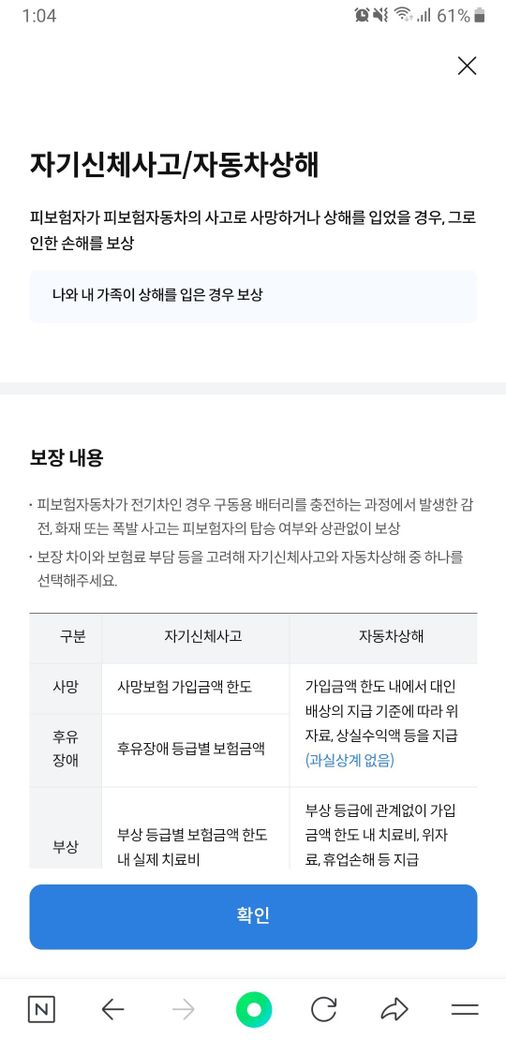Reload the page with the refresh icon

point(324,1009)
